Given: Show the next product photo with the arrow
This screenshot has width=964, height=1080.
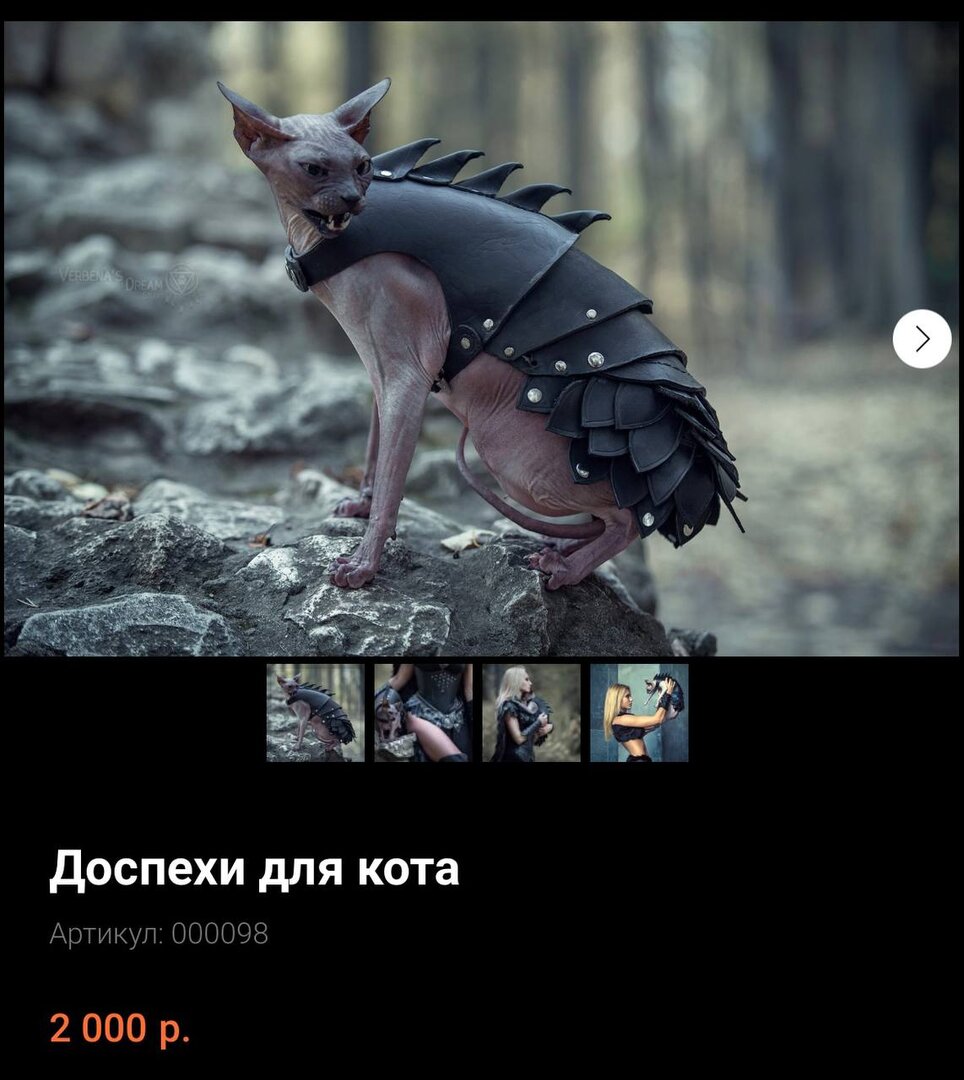Looking at the screenshot, I should click(x=921, y=339).
